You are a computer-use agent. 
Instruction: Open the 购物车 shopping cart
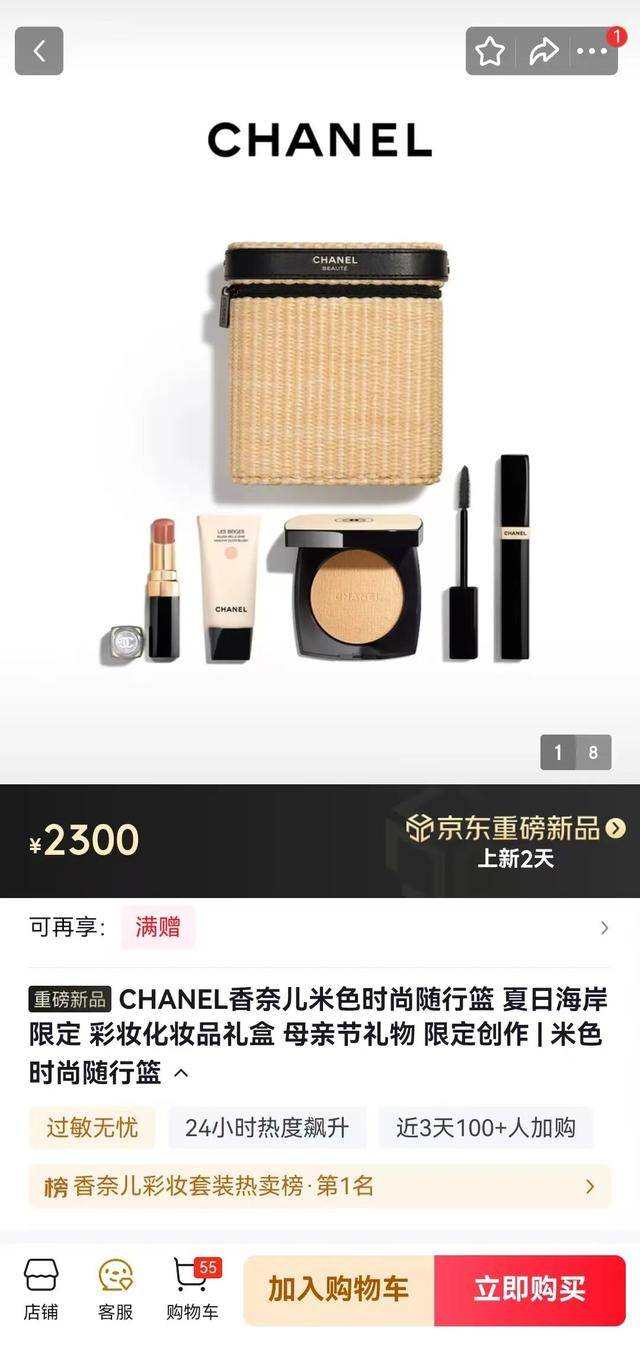click(x=192, y=1290)
